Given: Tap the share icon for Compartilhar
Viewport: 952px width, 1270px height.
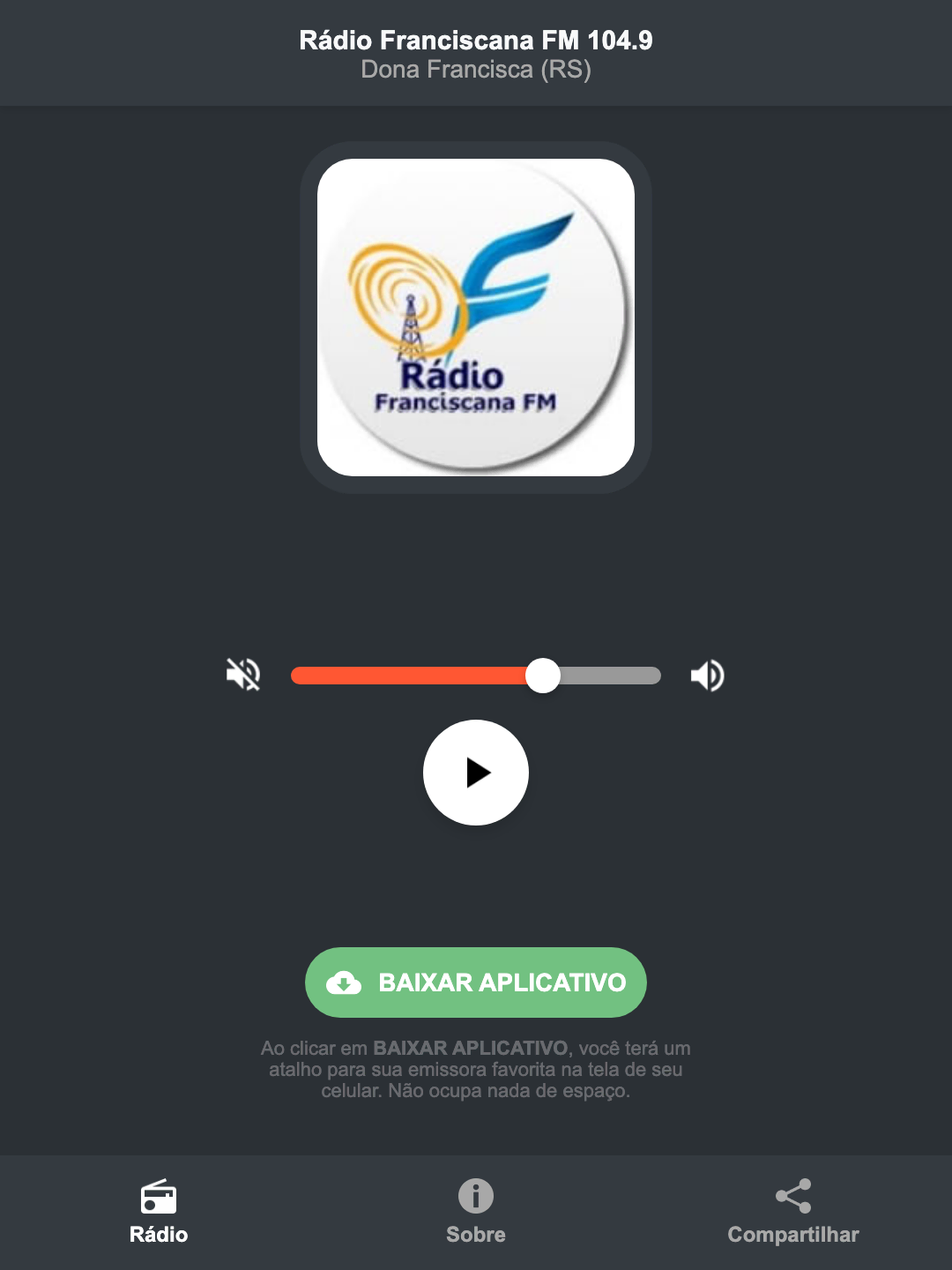Looking at the screenshot, I should pos(792,1195).
